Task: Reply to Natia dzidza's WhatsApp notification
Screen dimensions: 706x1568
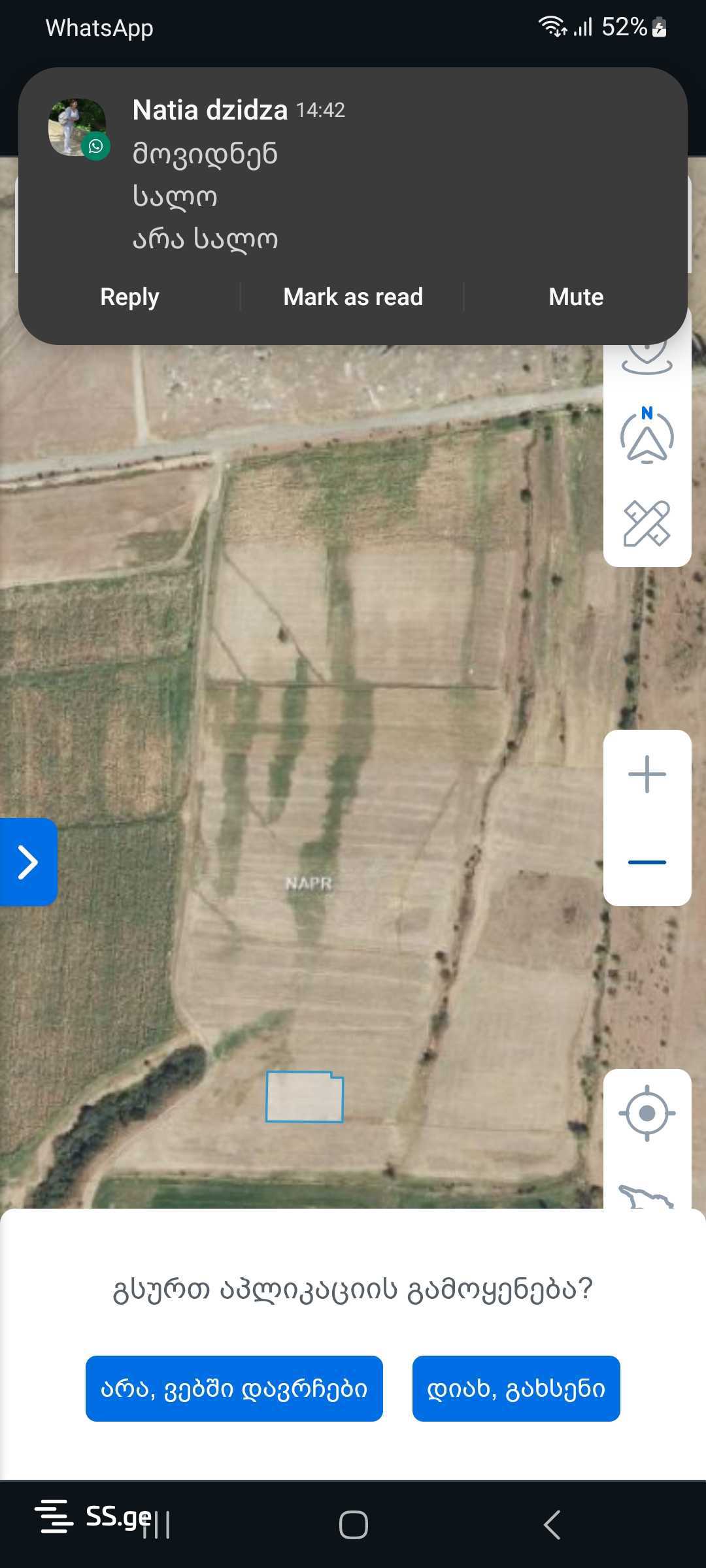Action: [129, 297]
